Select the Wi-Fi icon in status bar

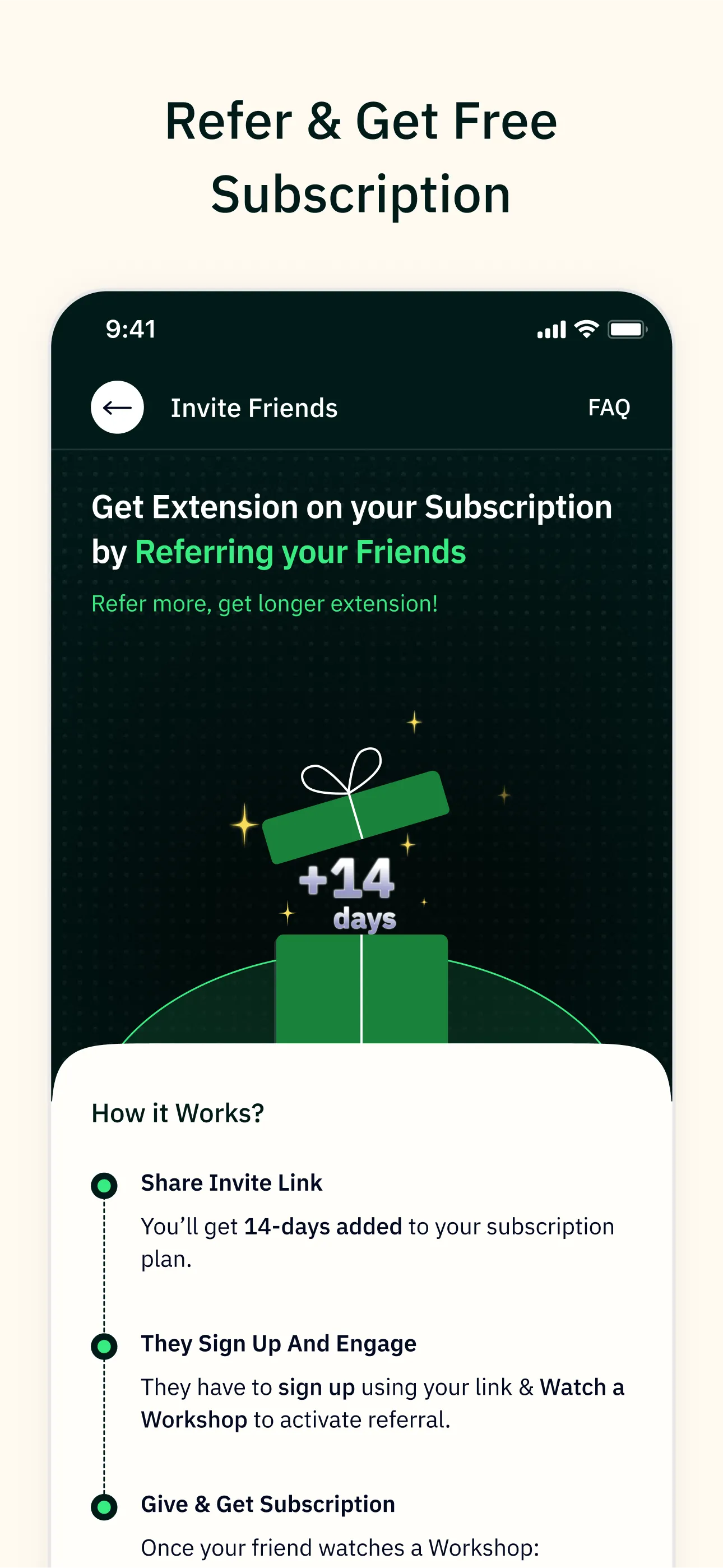pyautogui.click(x=586, y=329)
